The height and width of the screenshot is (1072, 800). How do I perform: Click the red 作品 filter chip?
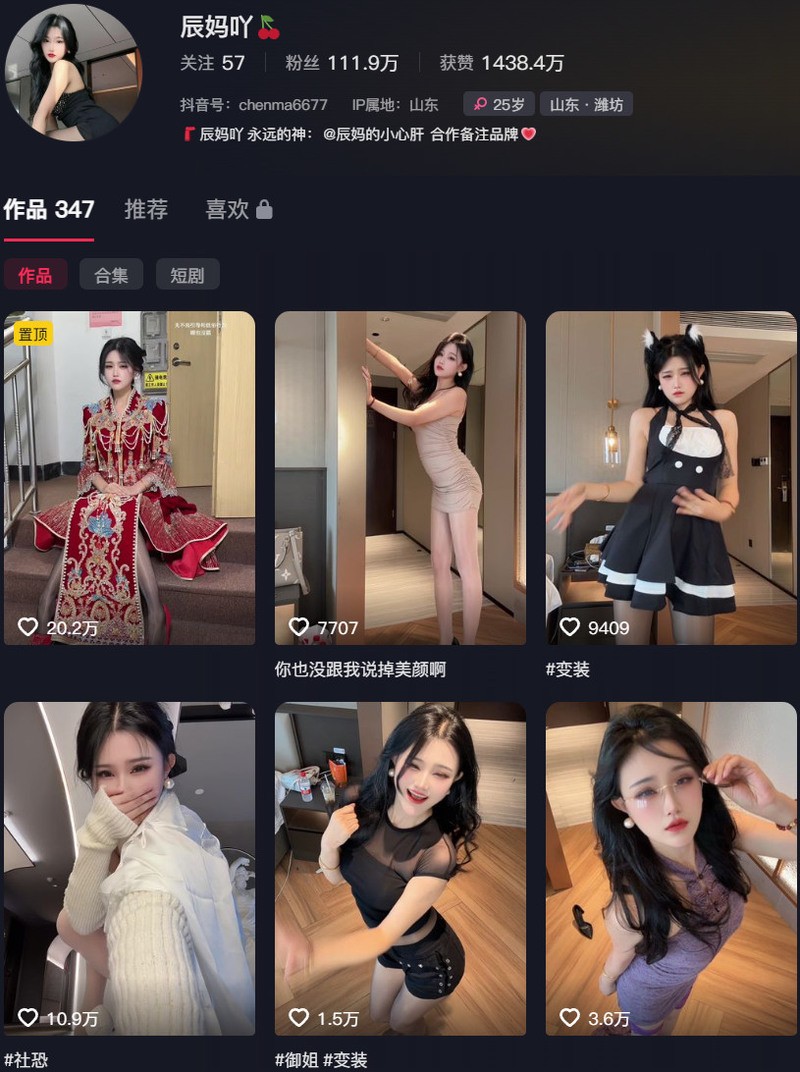37,274
